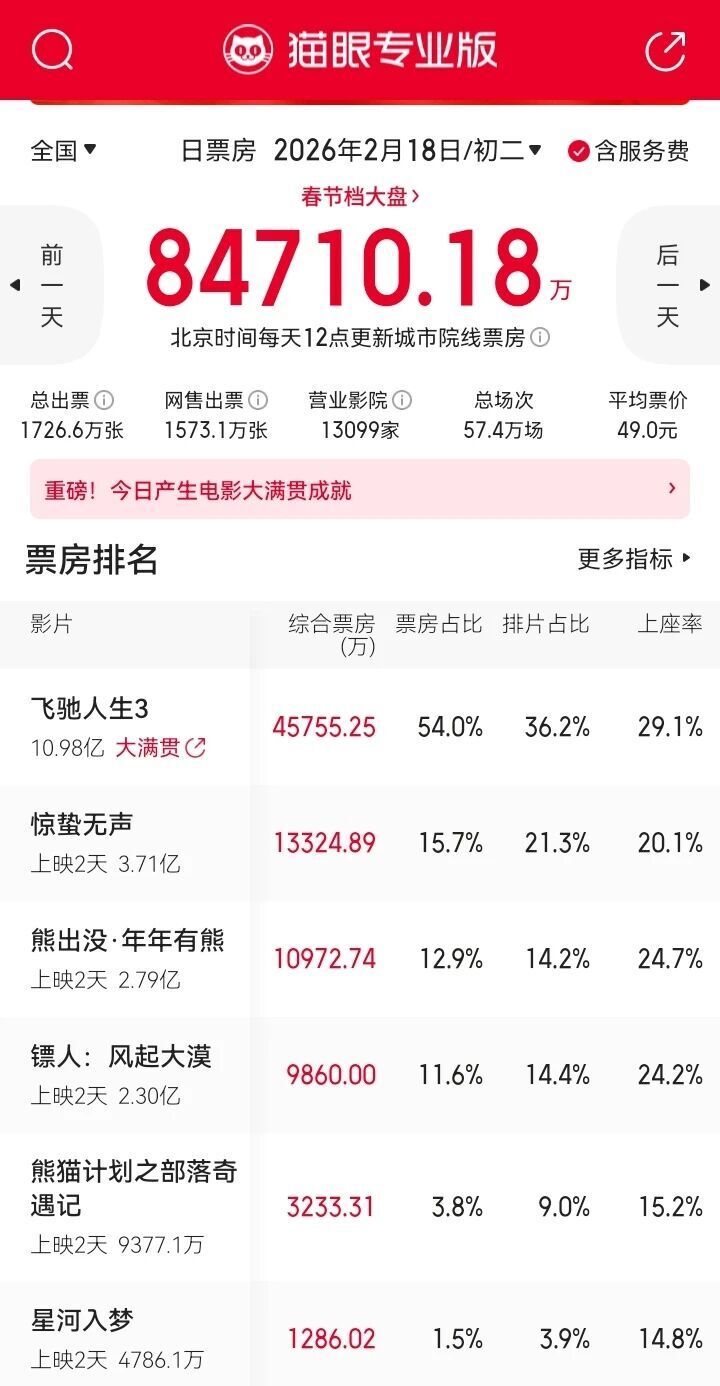Go to 后一天 next day data

point(668,285)
